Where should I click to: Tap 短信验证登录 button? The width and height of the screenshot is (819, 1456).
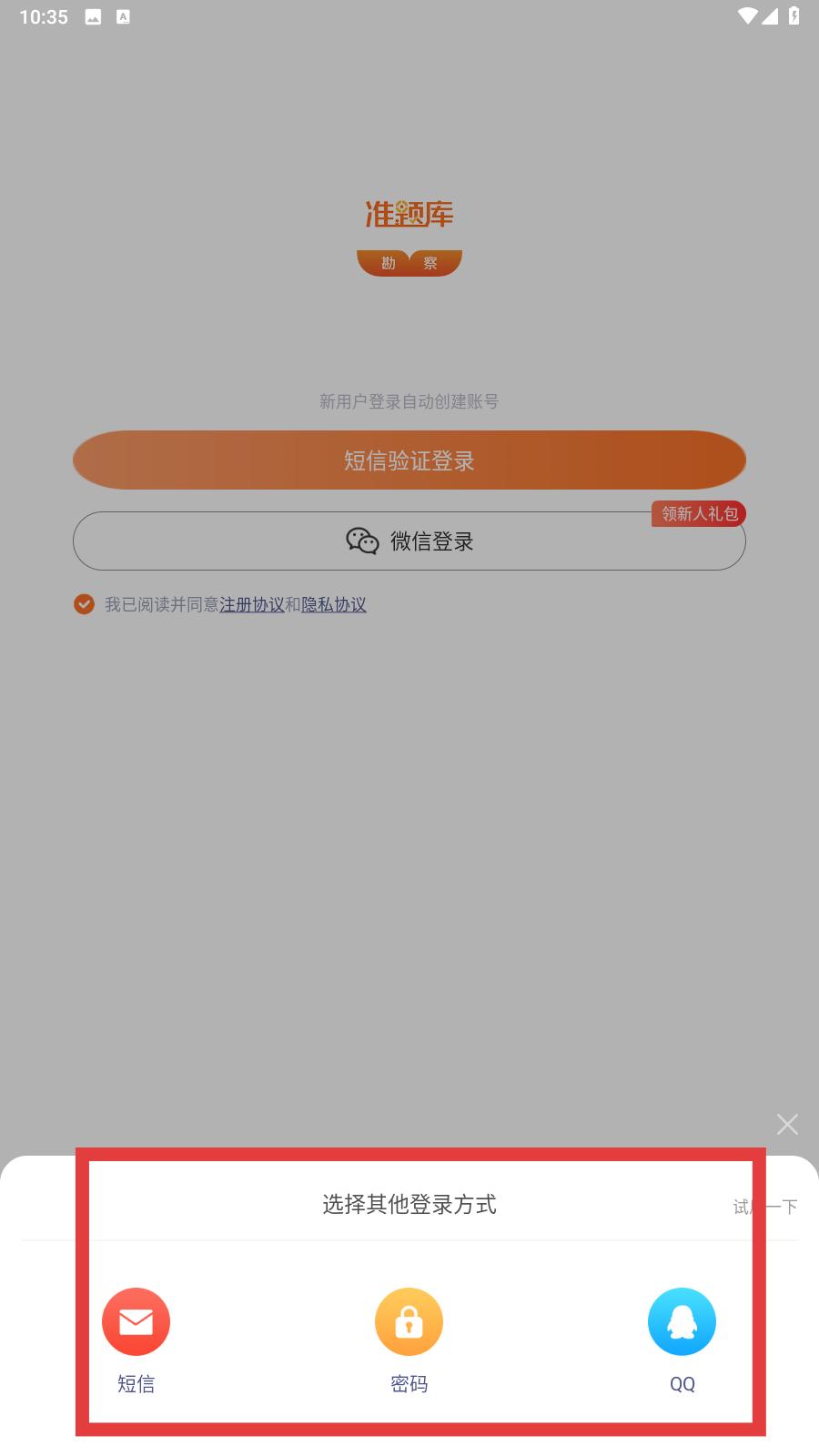pos(409,460)
